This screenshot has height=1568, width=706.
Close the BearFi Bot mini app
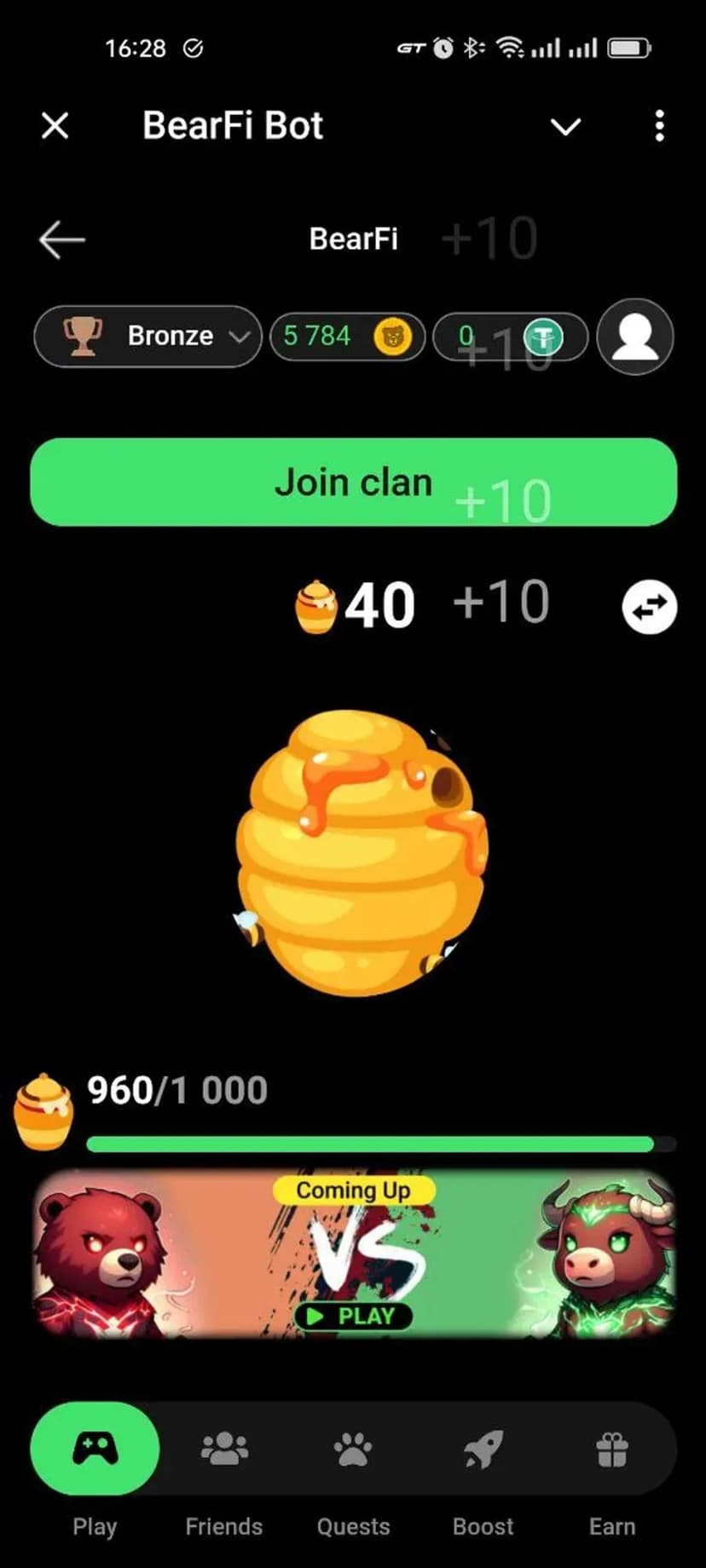point(55,126)
